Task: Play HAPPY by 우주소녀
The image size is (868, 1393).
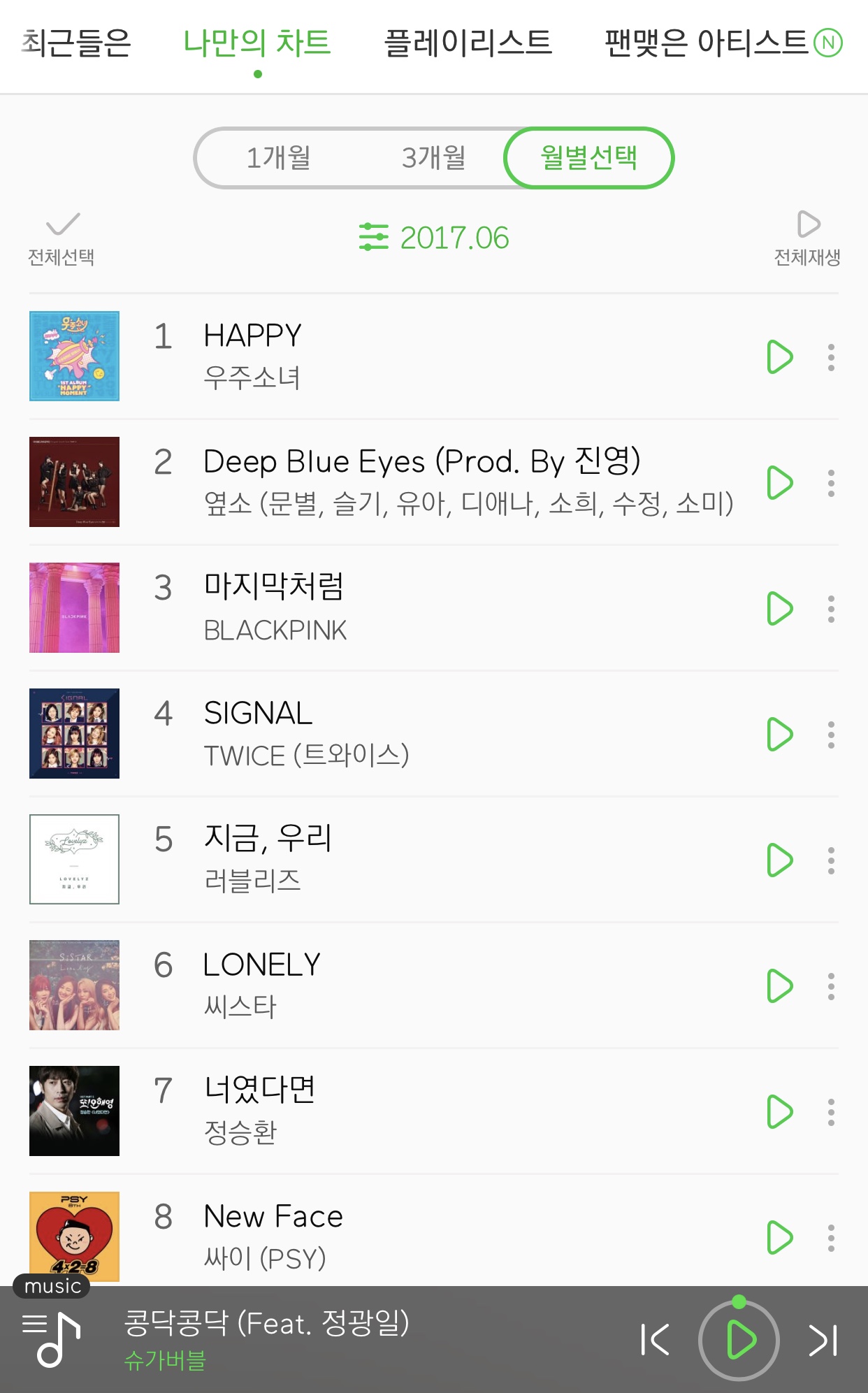Action: pyautogui.click(x=779, y=357)
